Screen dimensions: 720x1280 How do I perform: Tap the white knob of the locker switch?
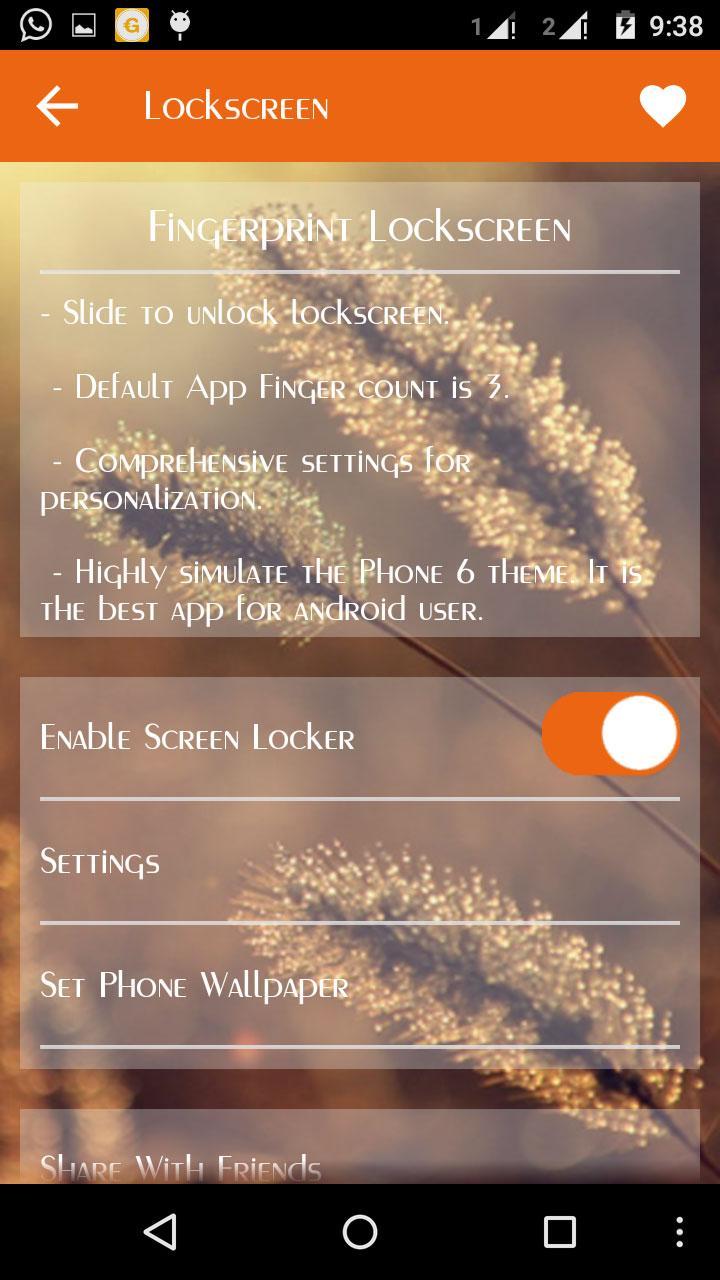[x=638, y=733]
